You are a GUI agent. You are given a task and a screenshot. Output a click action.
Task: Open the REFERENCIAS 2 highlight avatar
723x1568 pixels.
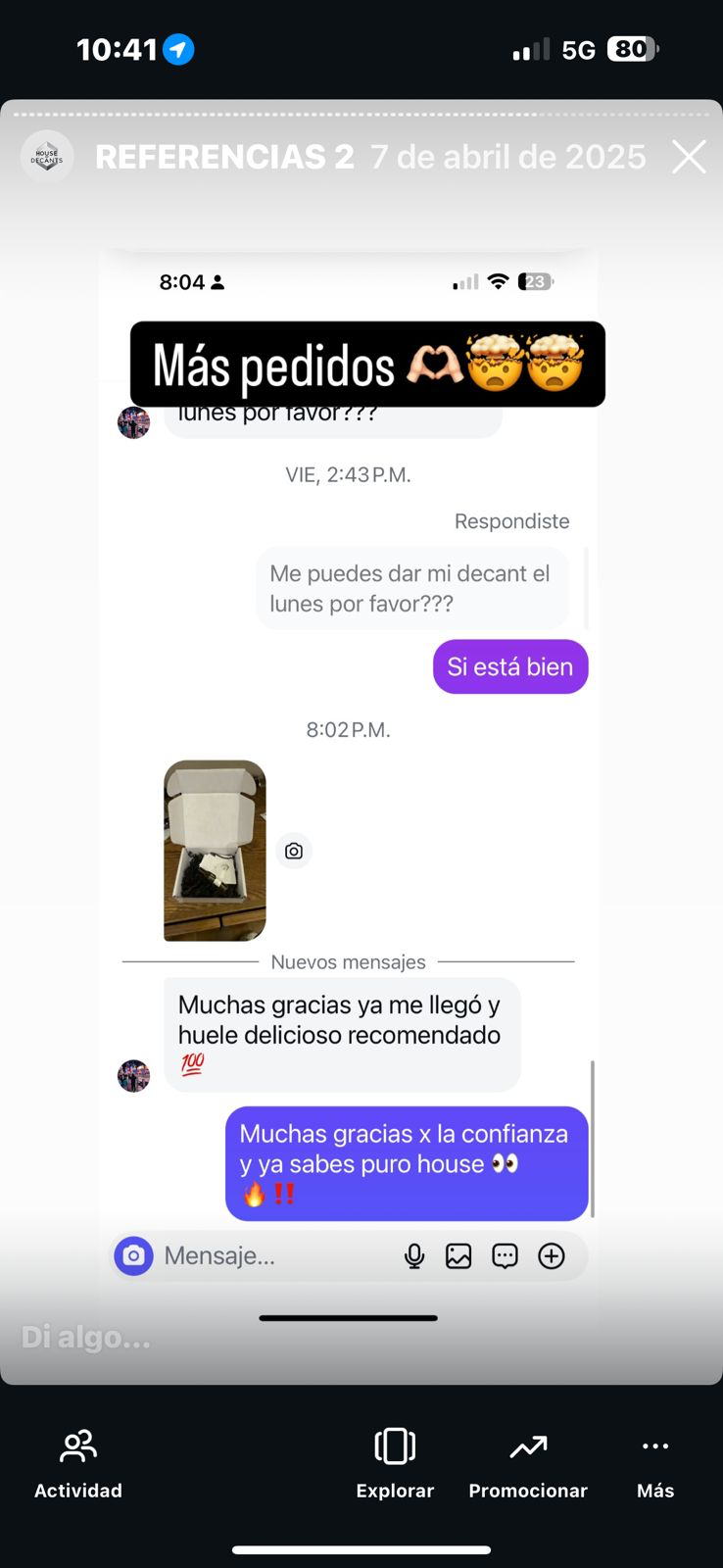[x=47, y=157]
